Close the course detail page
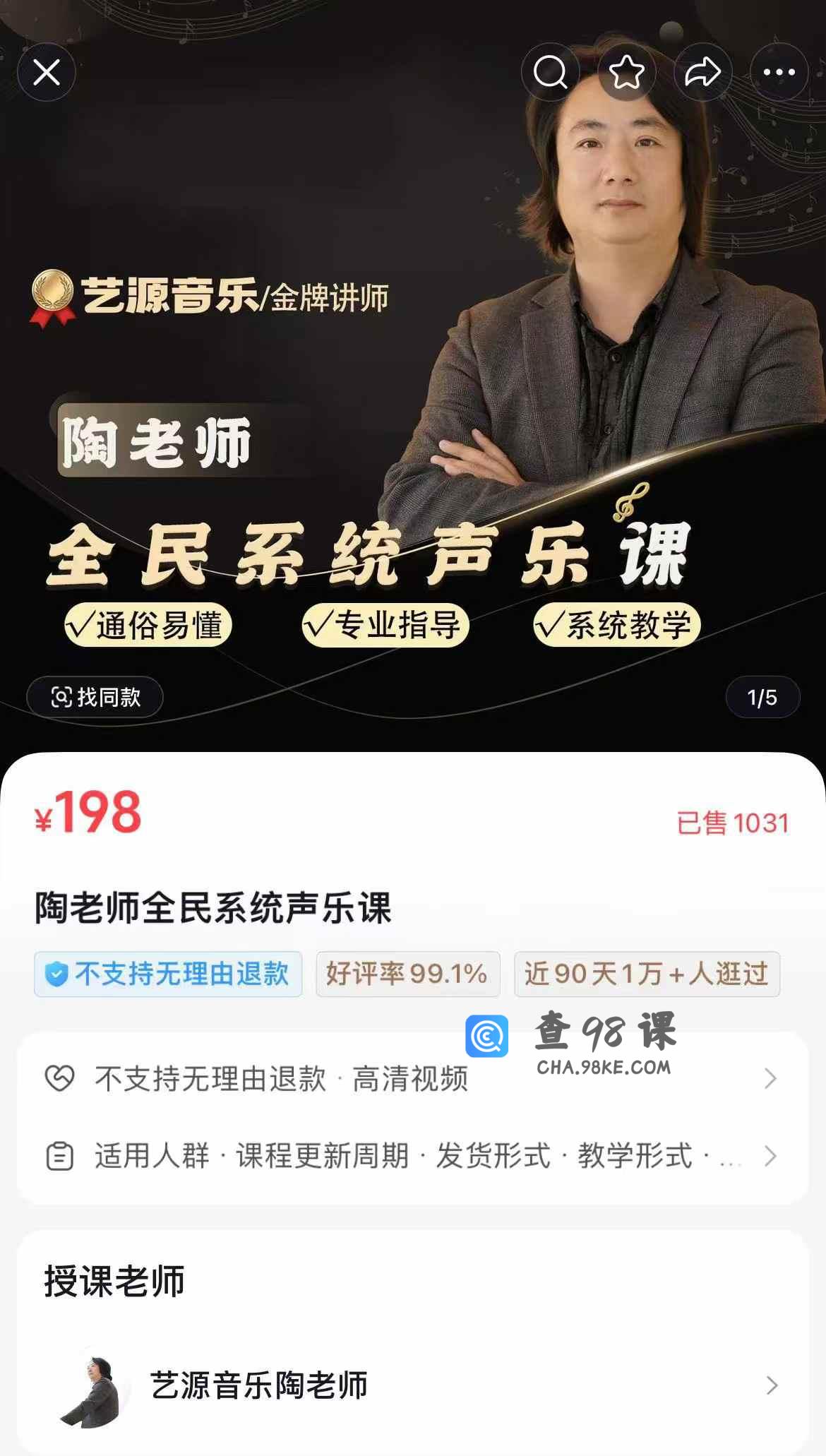The height and width of the screenshot is (1456, 826). point(47,72)
